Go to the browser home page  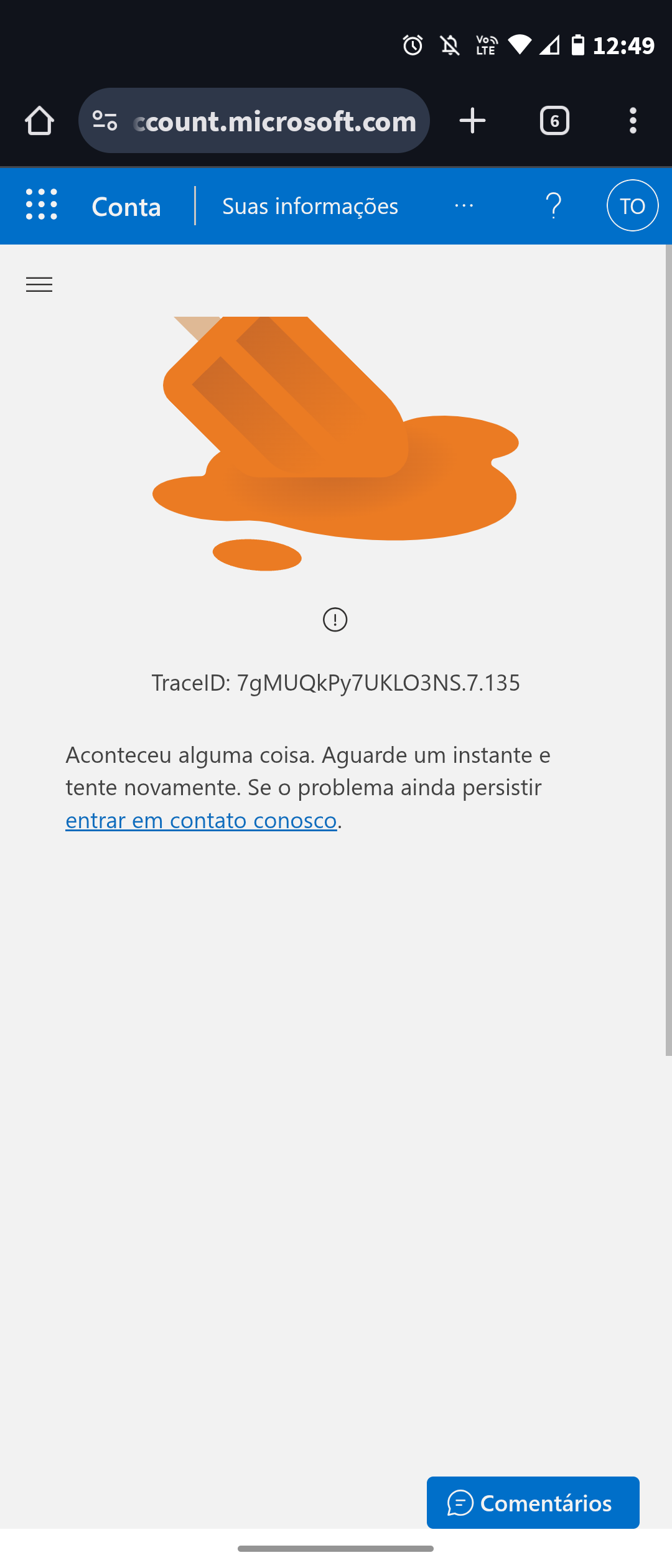(39, 121)
